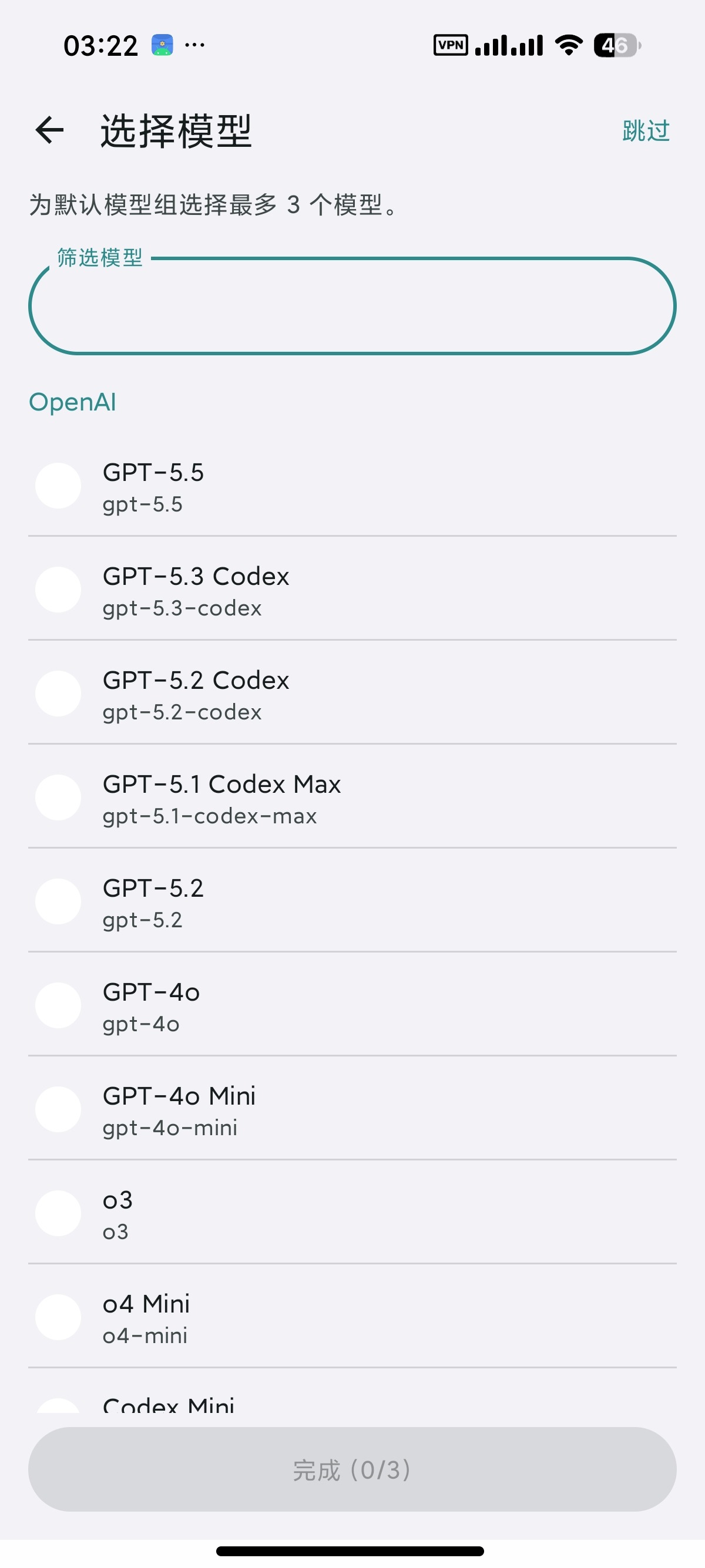Pick GPT-5.1 Codex Max
This screenshot has width=705, height=1568.
click(352, 798)
